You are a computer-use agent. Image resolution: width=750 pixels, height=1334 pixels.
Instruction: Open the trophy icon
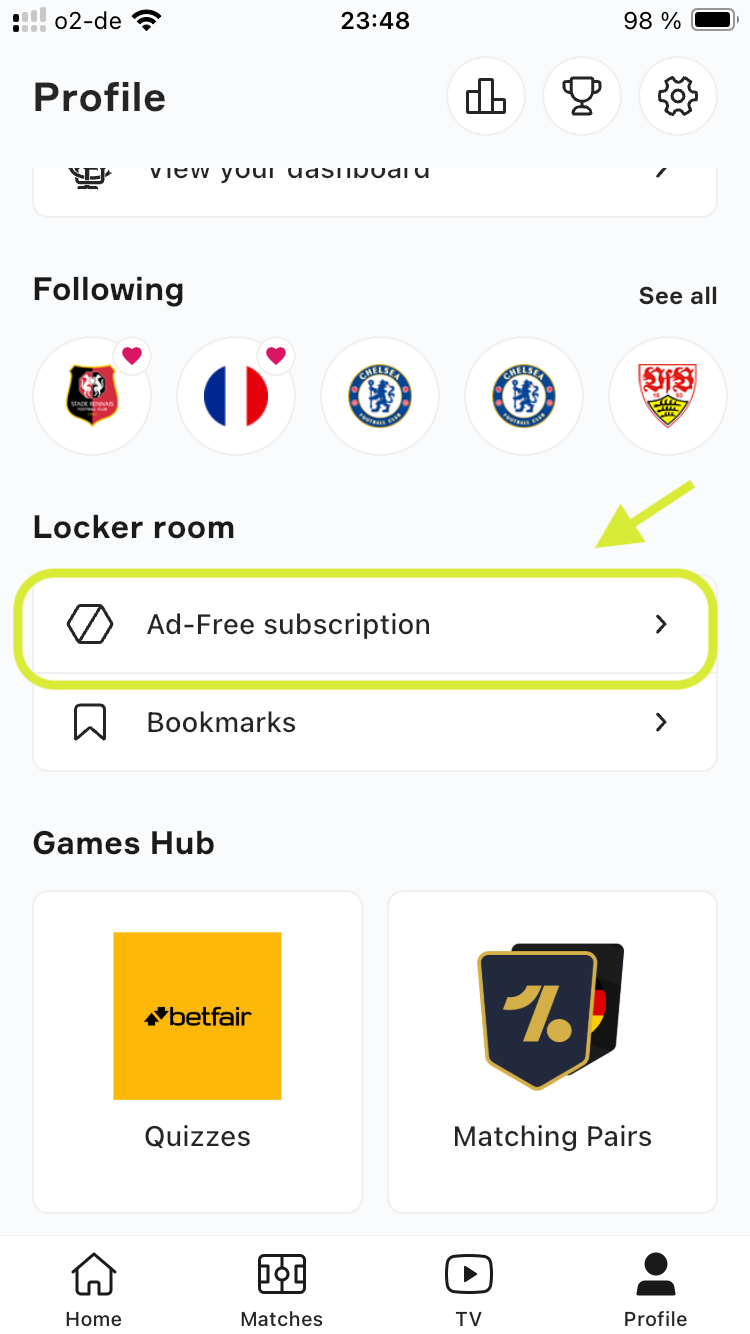click(582, 96)
